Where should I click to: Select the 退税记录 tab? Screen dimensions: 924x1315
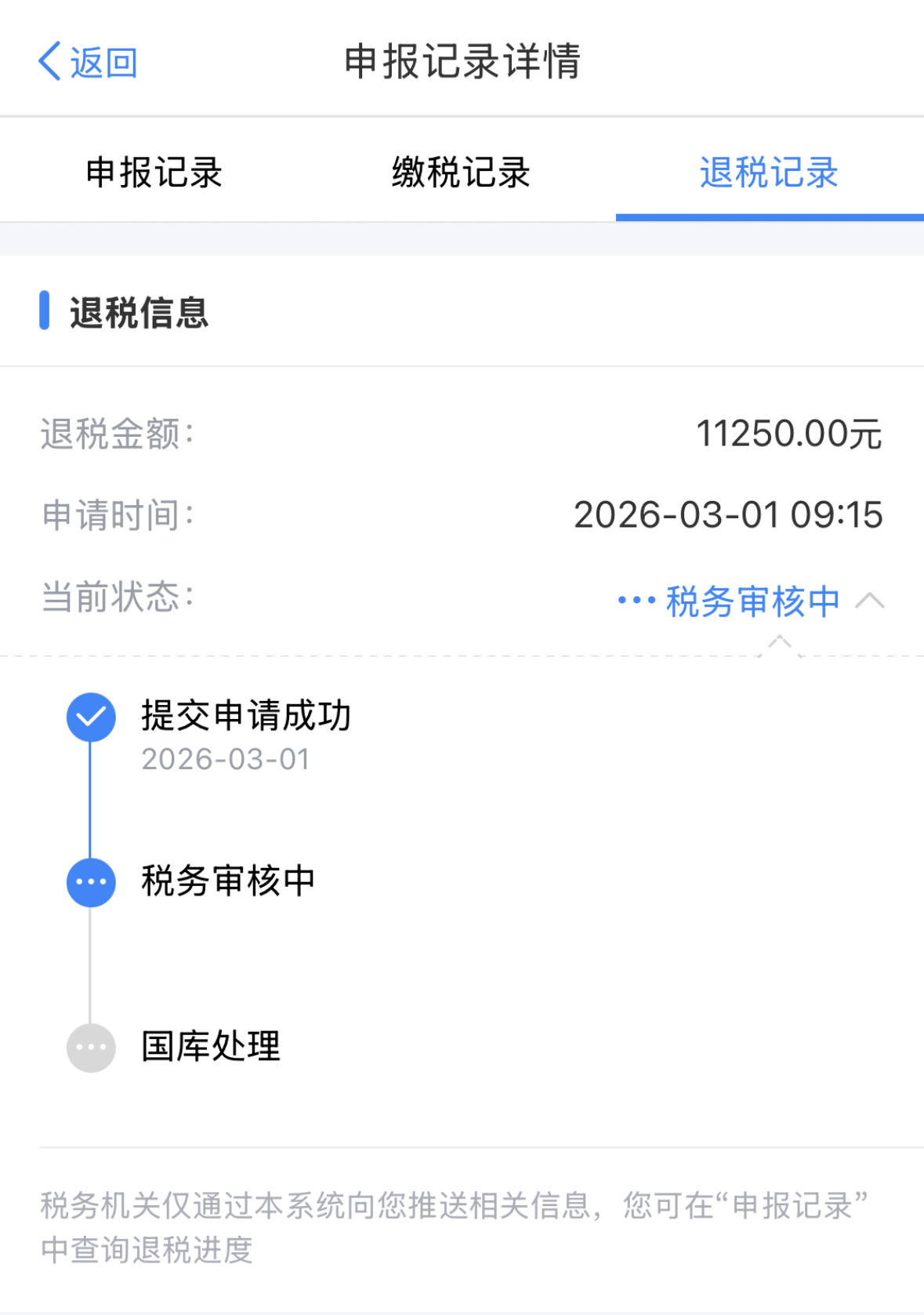769,173
